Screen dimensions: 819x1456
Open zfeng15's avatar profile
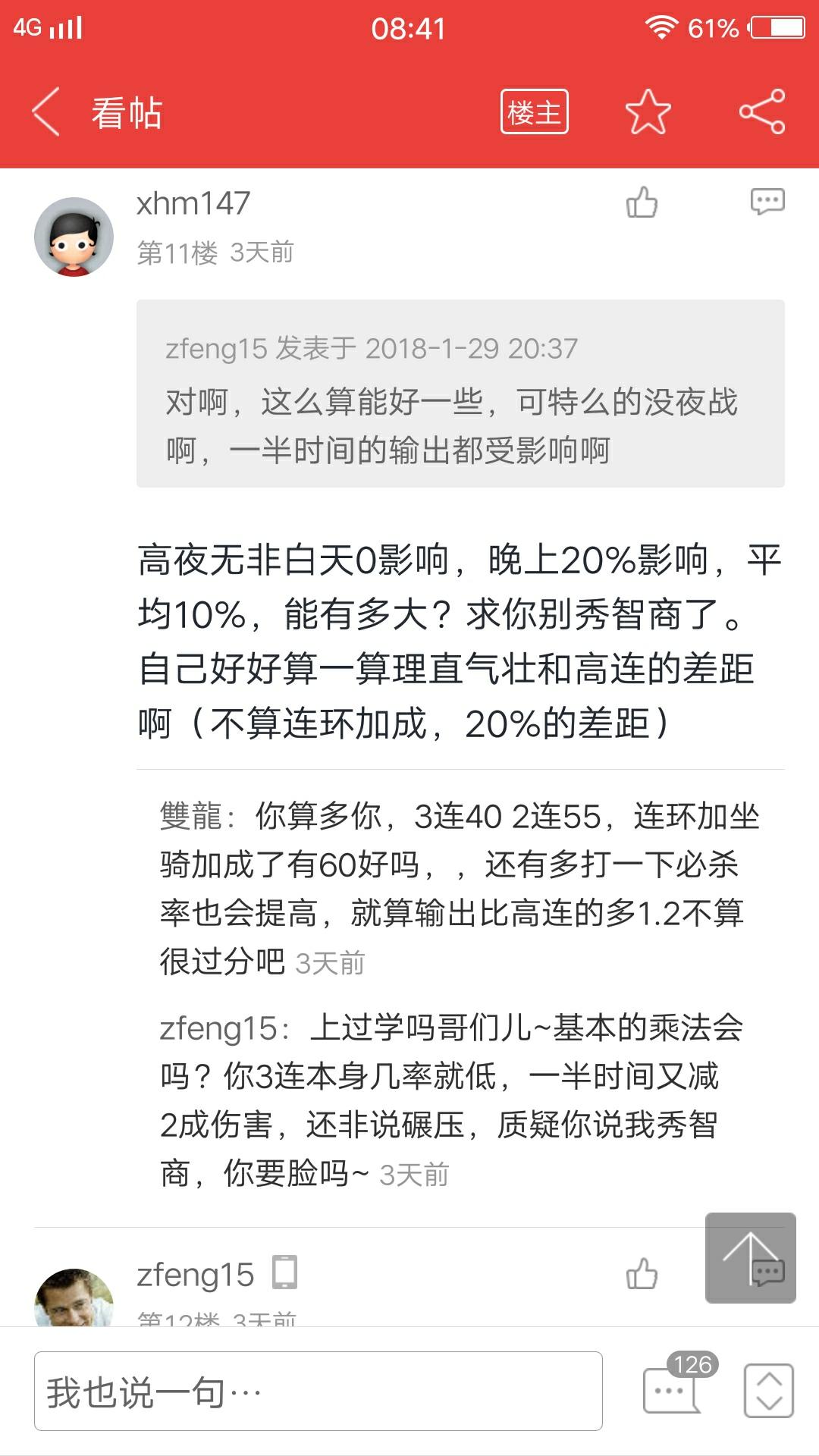tap(74, 1298)
